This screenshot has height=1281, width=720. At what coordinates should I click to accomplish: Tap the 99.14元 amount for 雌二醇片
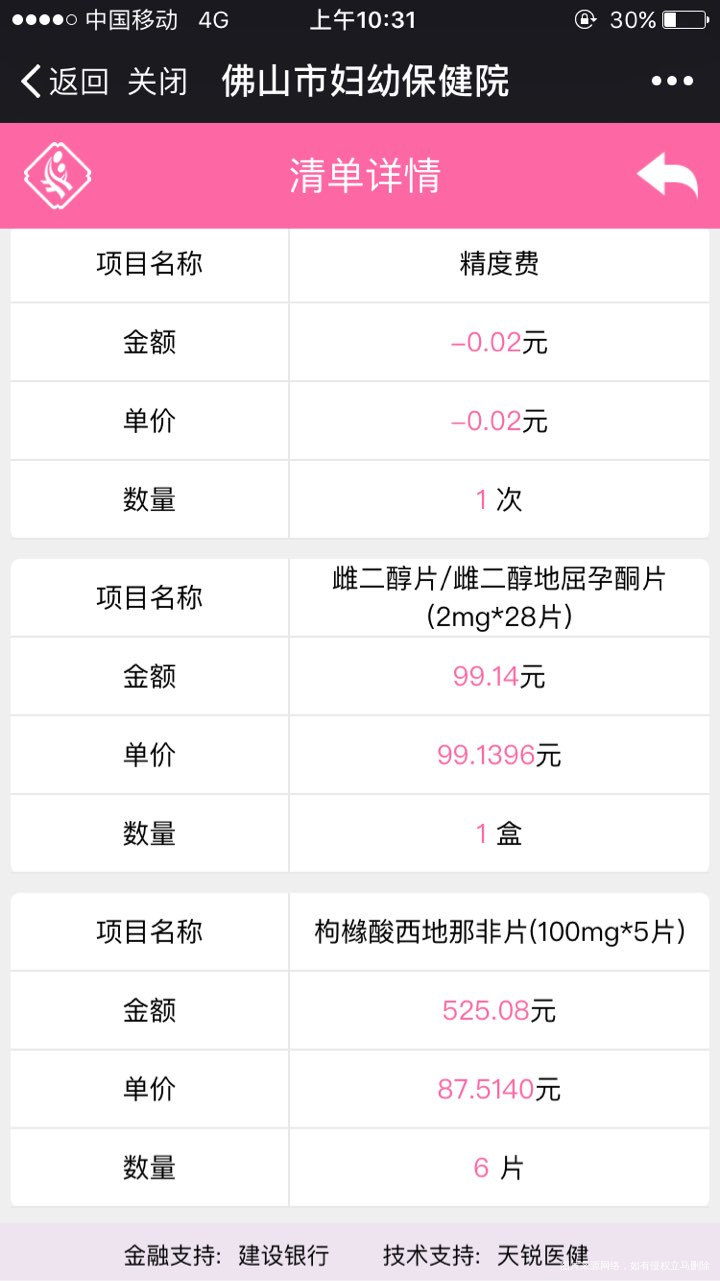(500, 676)
